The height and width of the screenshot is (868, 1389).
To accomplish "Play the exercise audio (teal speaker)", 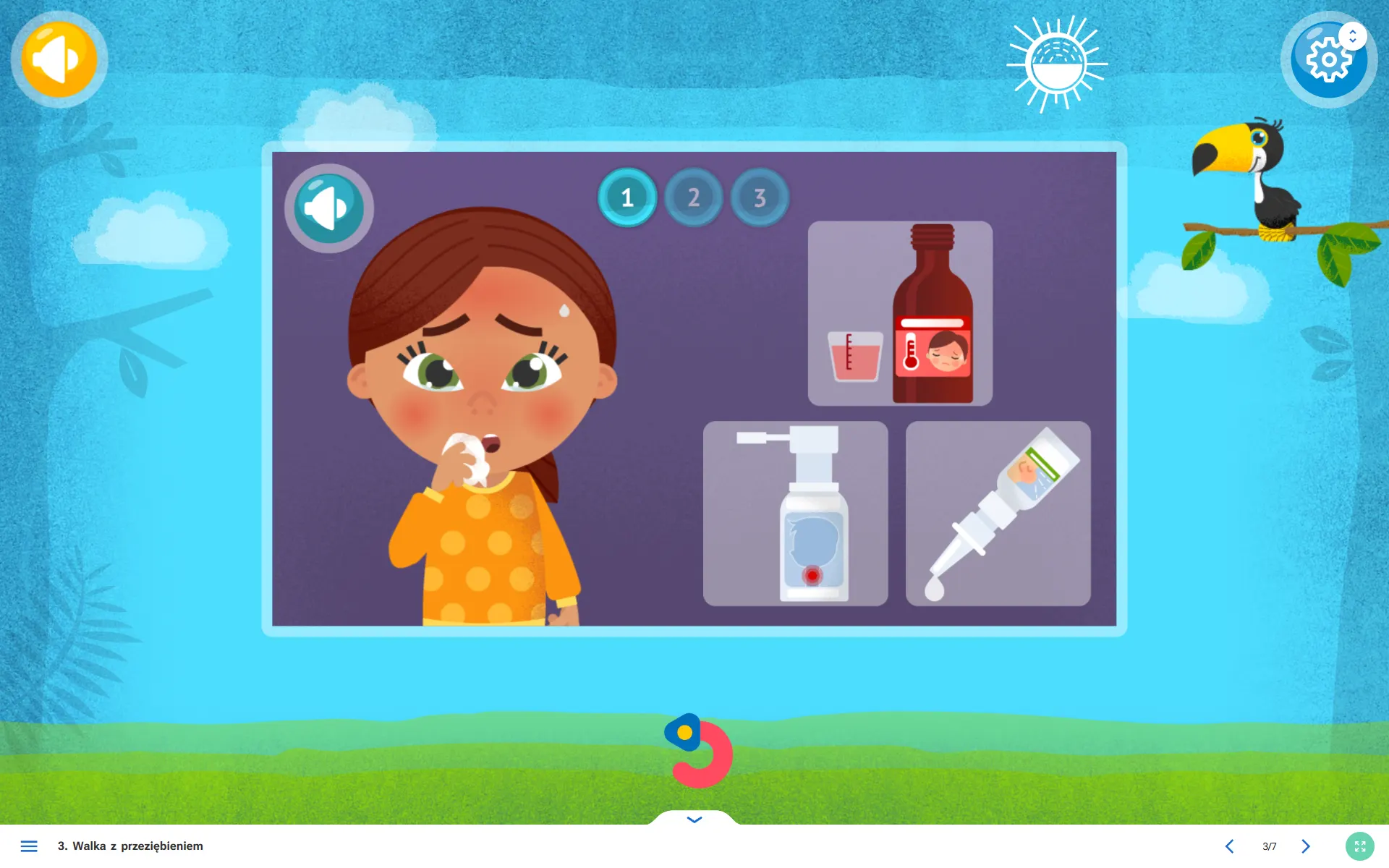I will (329, 208).
